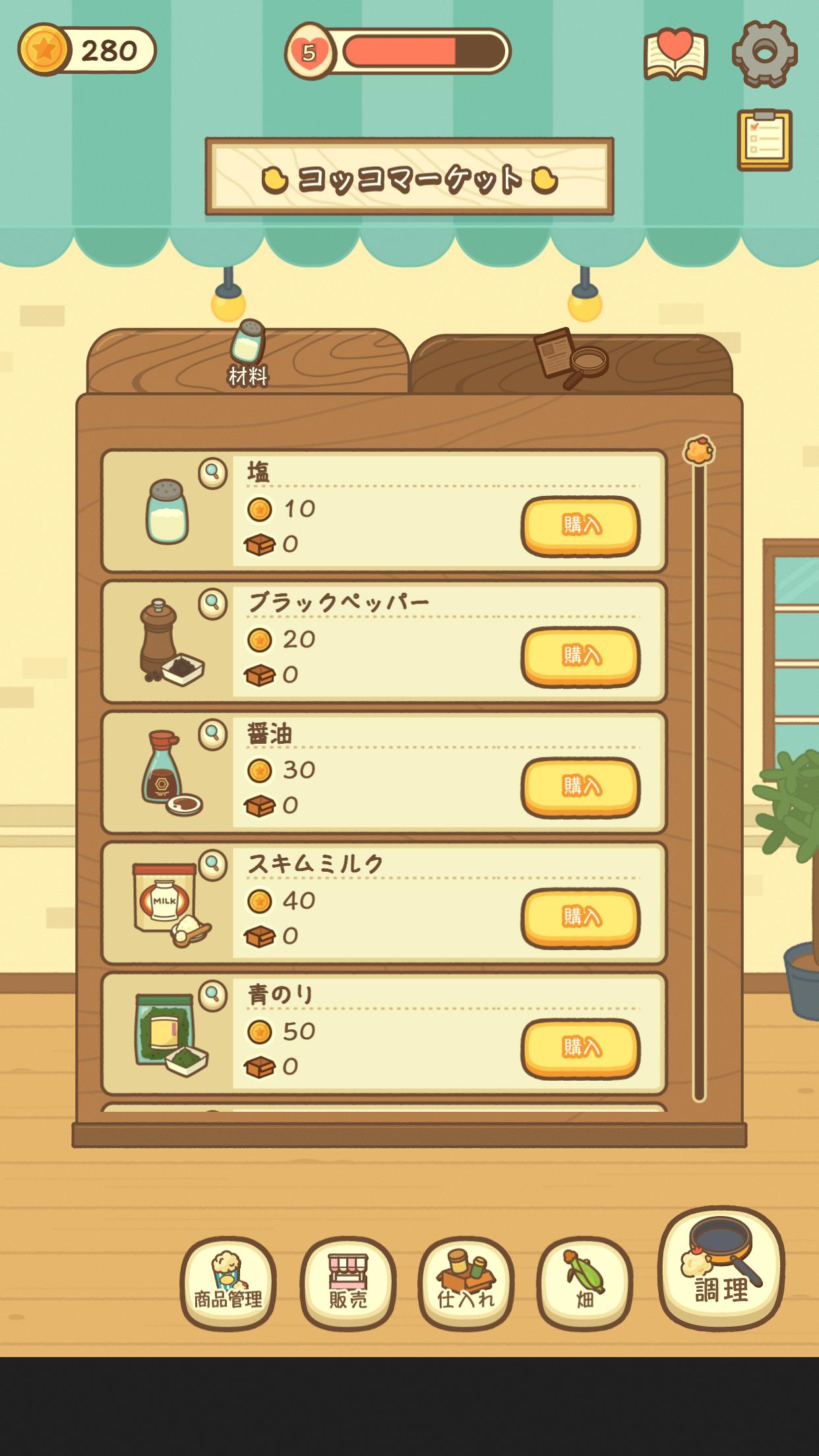Open magnifier details for 醤油
819x1456 pixels.
coord(212,733)
